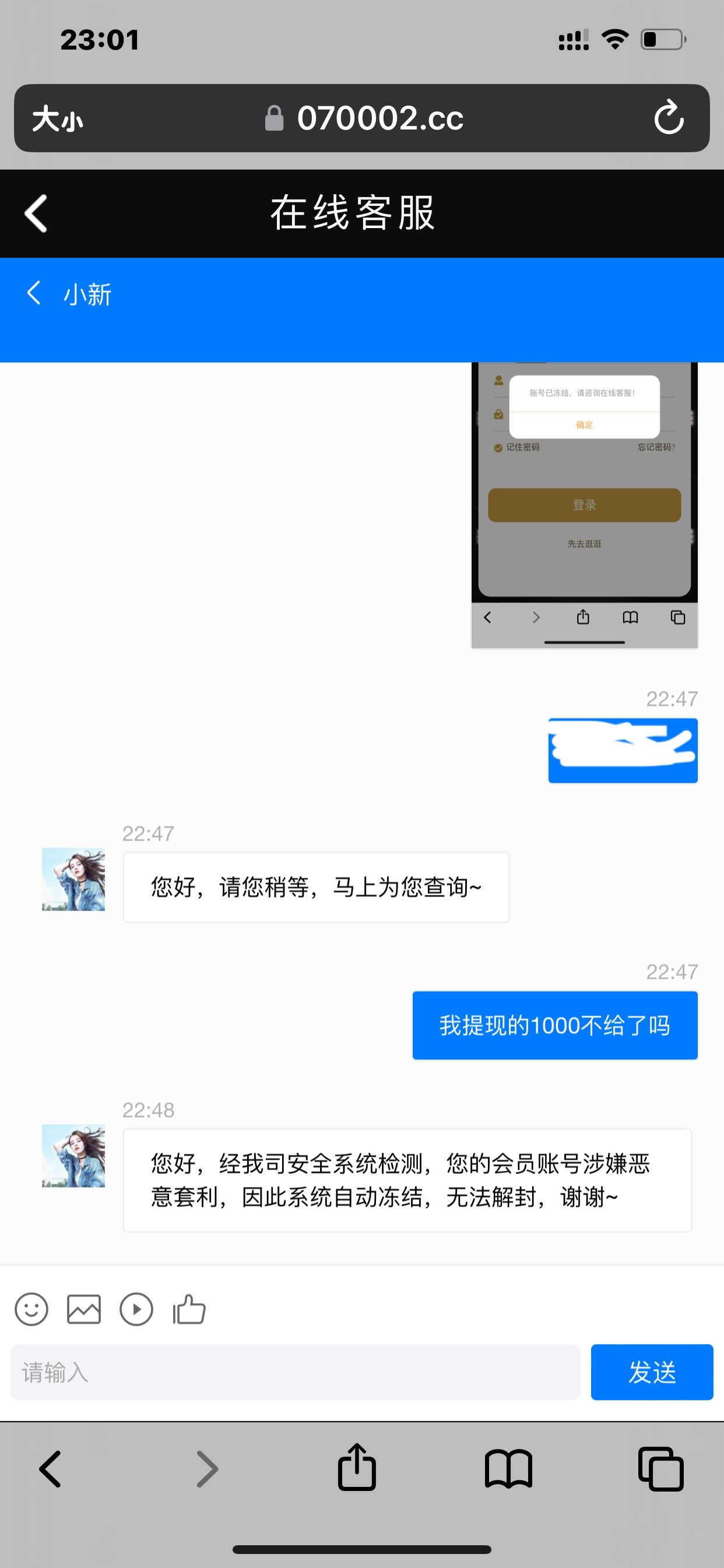724x1568 pixels.
Task: Open the emoji picker
Action: click(31, 1310)
